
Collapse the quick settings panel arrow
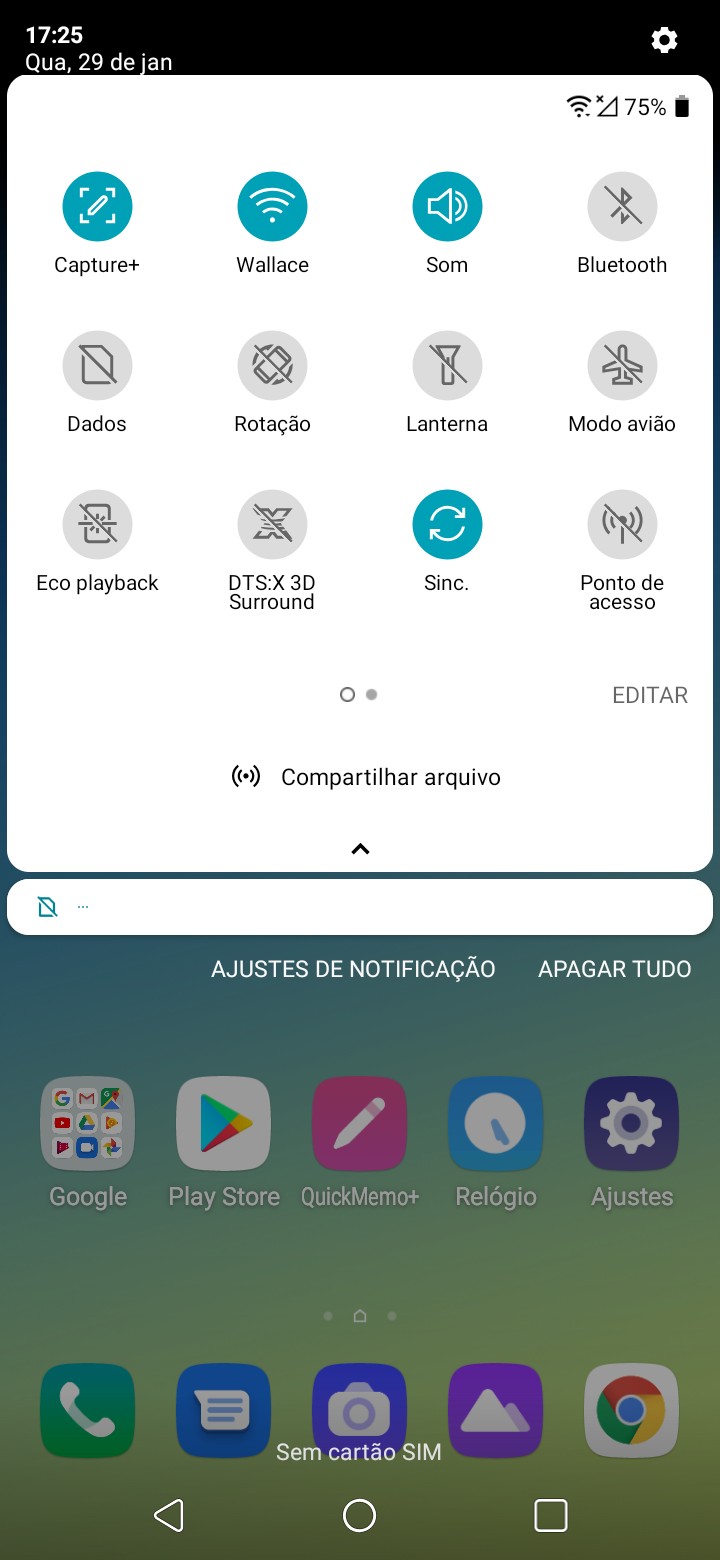click(x=360, y=849)
